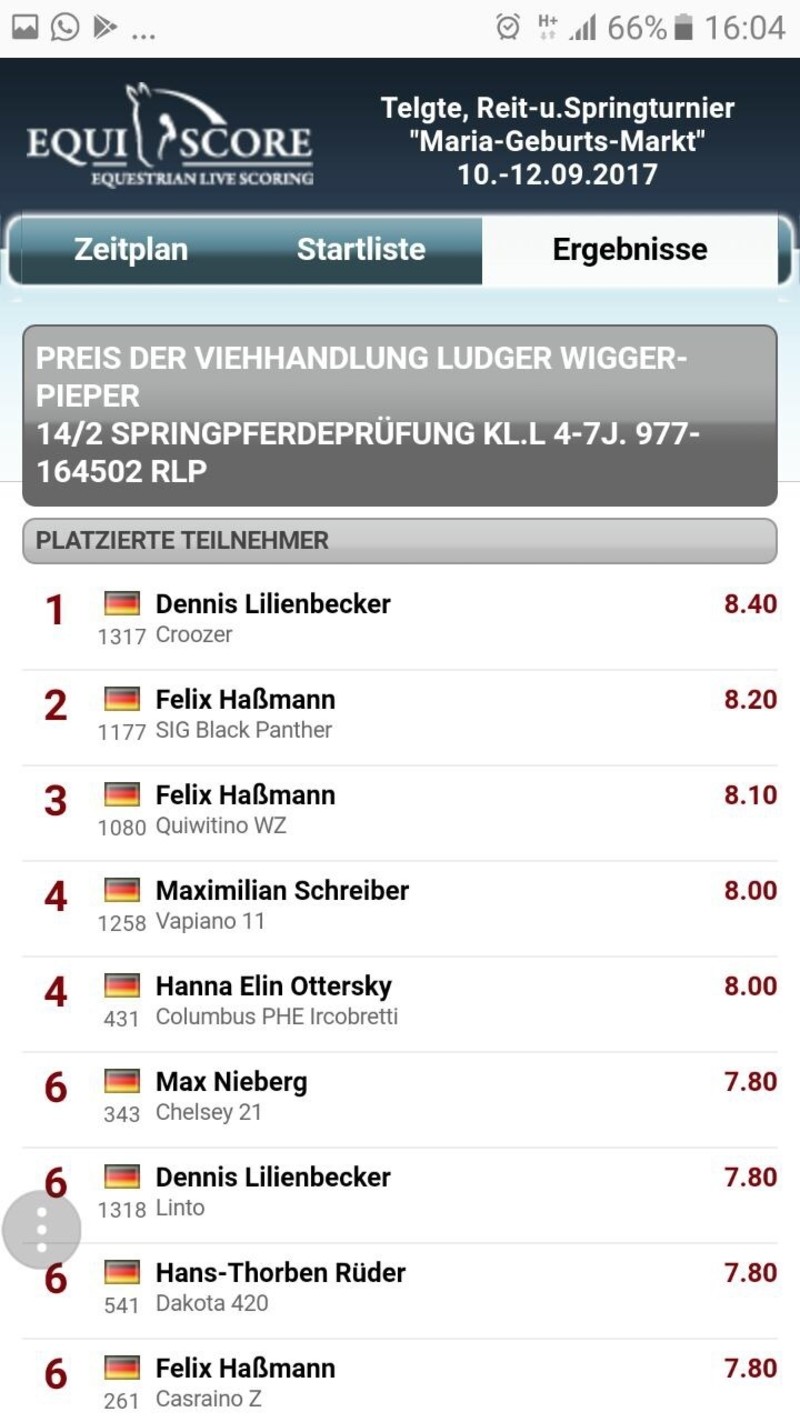View Felix Haßmann's Quiwitino WZ entry
Screen dimensions: 800x1422
pos(400,813)
